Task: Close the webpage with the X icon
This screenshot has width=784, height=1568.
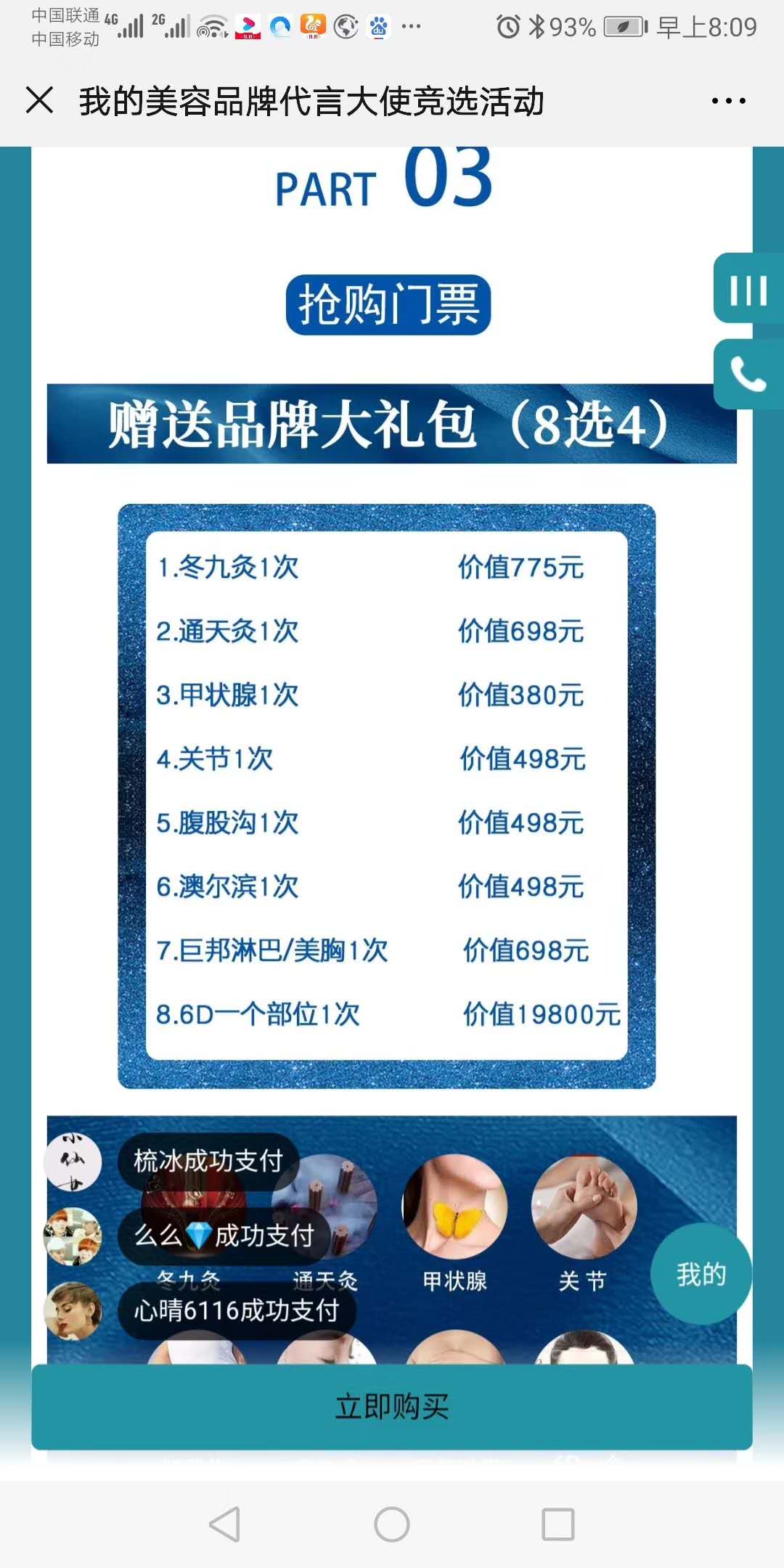Action: point(40,100)
